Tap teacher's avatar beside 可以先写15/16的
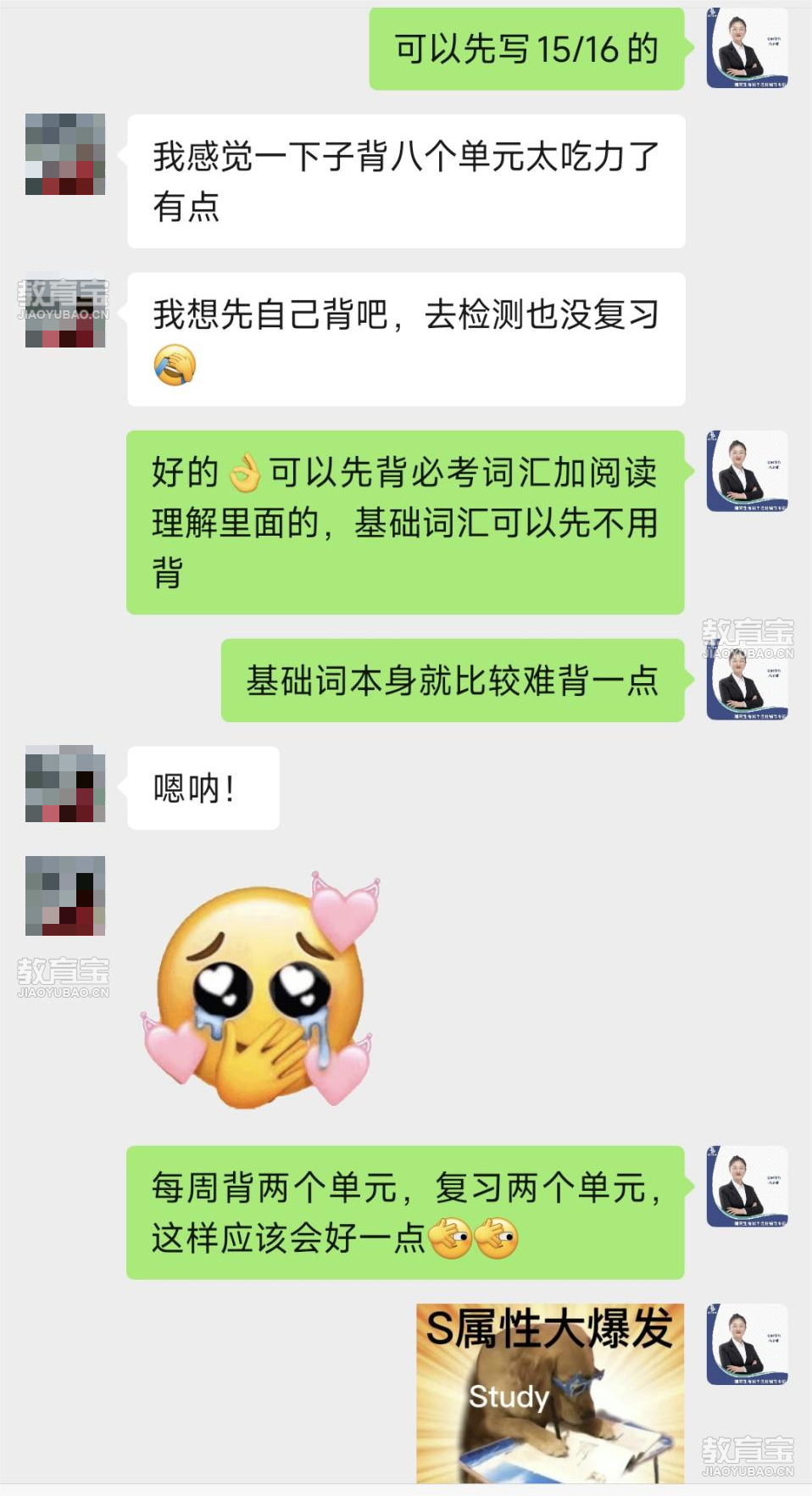 [x=747, y=48]
